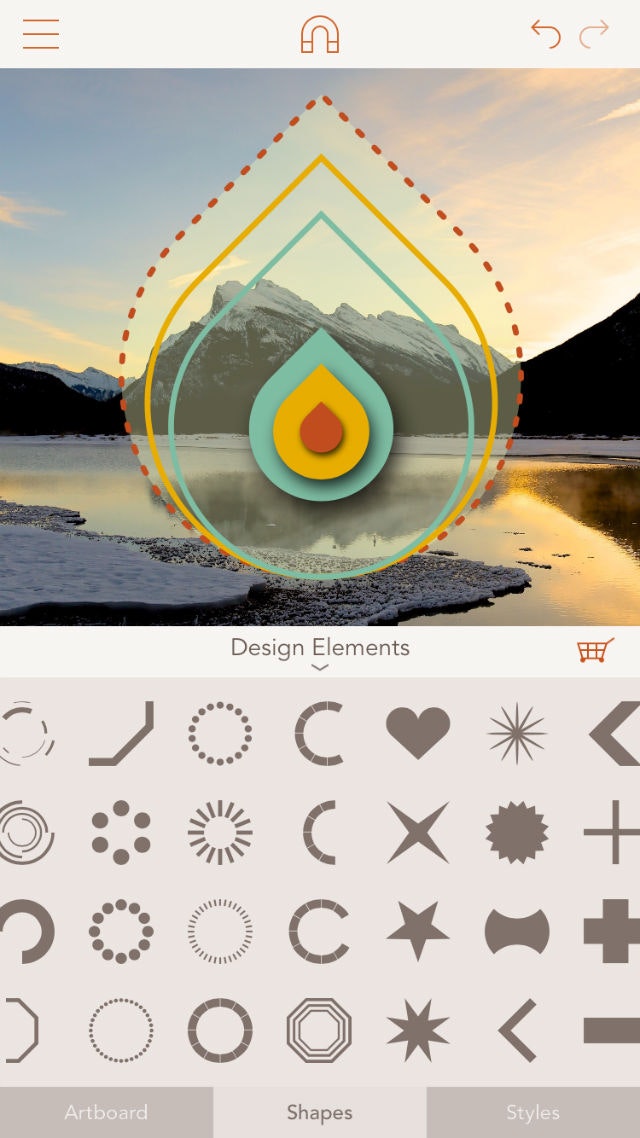This screenshot has height=1138, width=640.
Task: Insert the thin starburst shape
Action: (517, 733)
